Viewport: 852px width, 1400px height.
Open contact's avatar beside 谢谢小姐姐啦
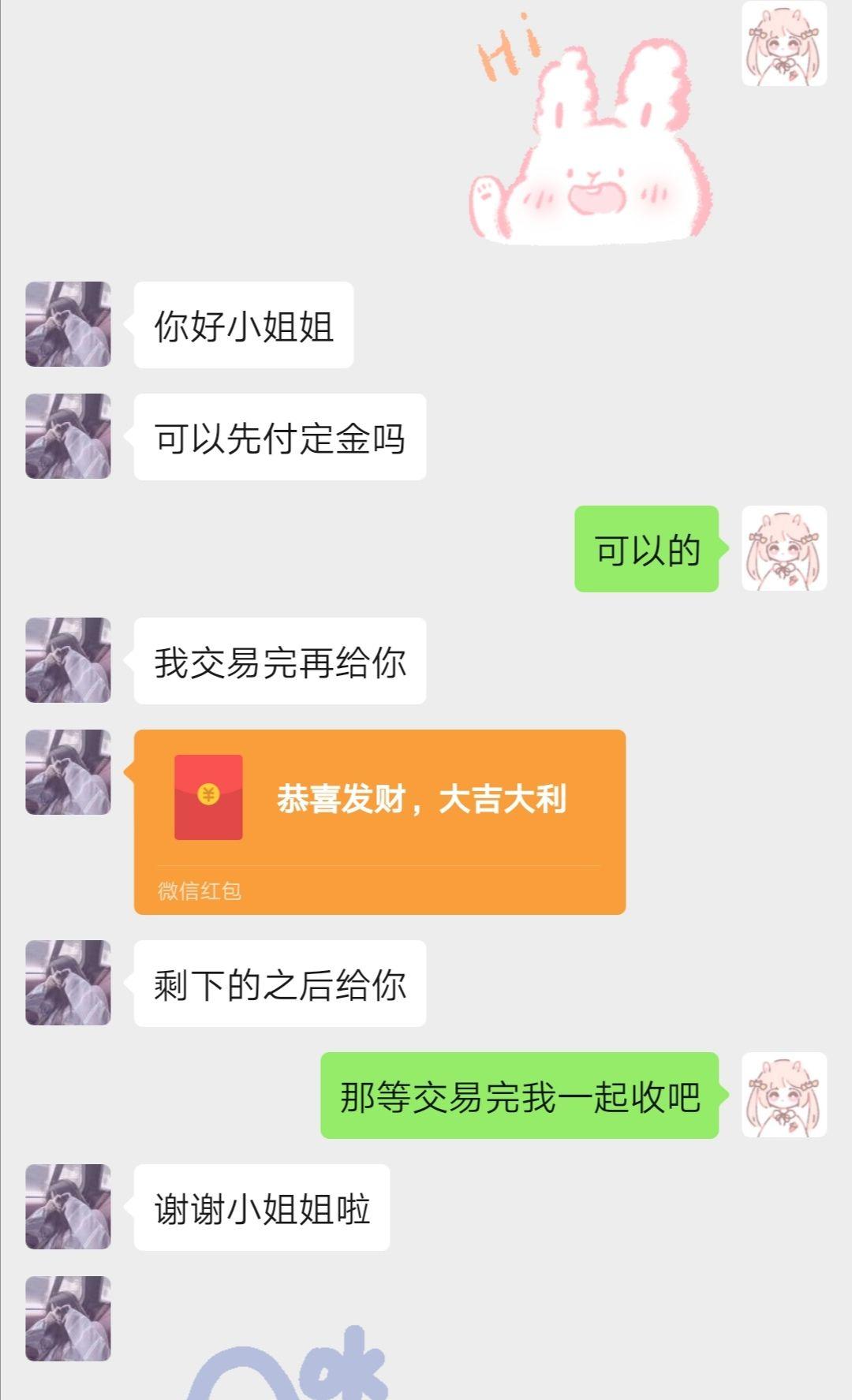[x=68, y=1207]
